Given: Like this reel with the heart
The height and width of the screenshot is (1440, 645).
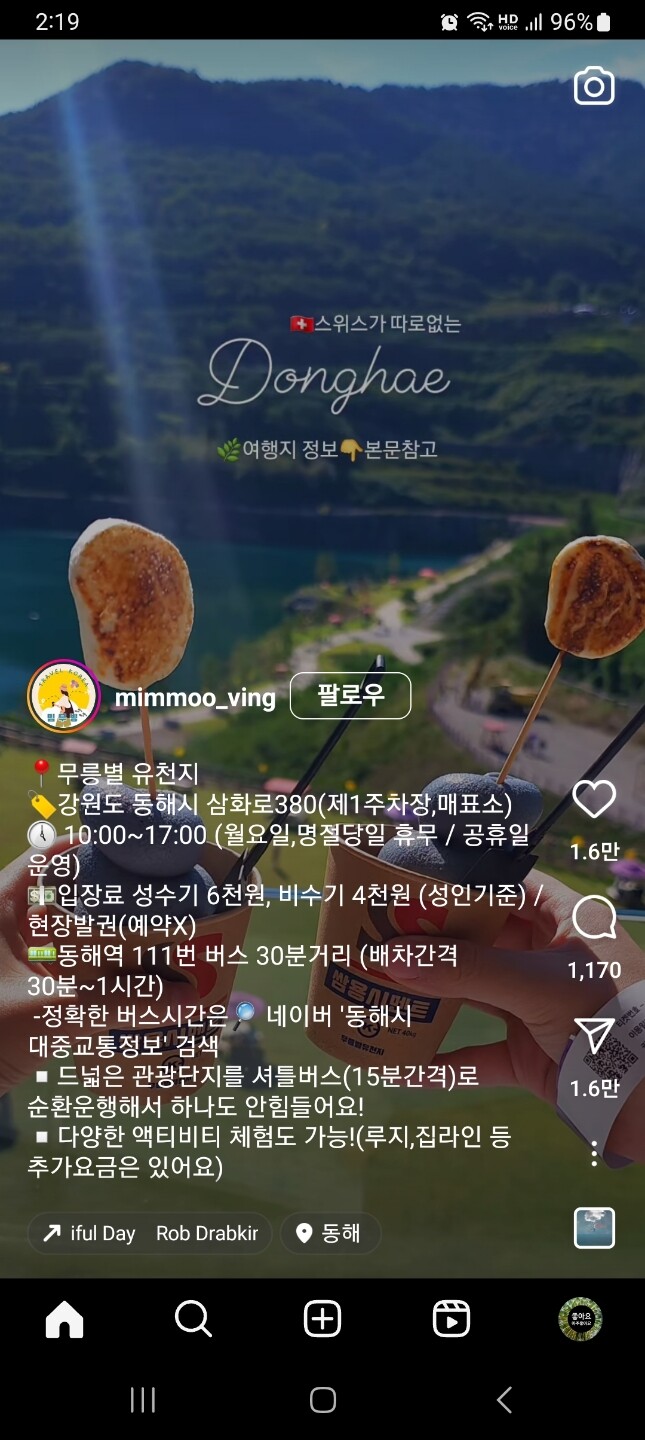Looking at the screenshot, I should click(x=594, y=800).
